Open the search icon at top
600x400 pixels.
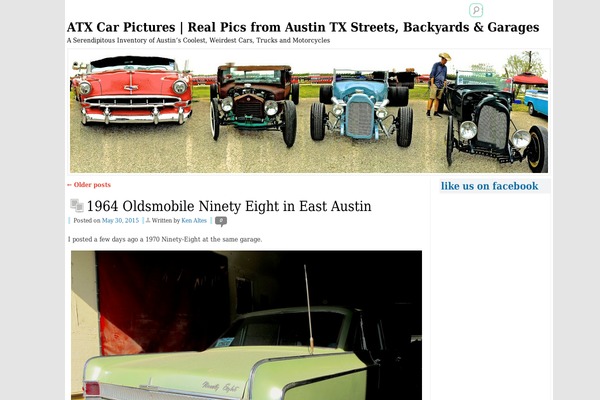tap(476, 10)
